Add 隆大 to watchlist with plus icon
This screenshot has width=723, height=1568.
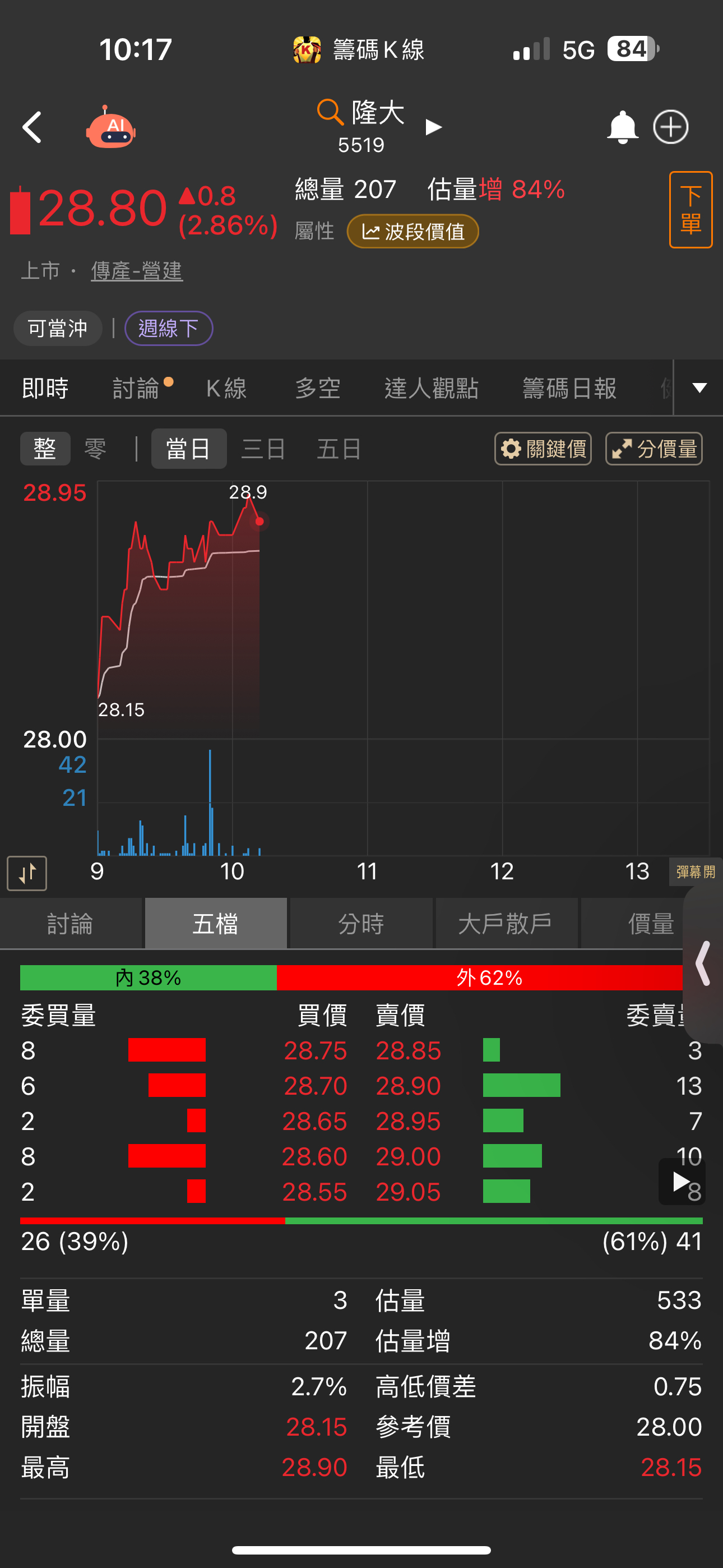coord(671,127)
